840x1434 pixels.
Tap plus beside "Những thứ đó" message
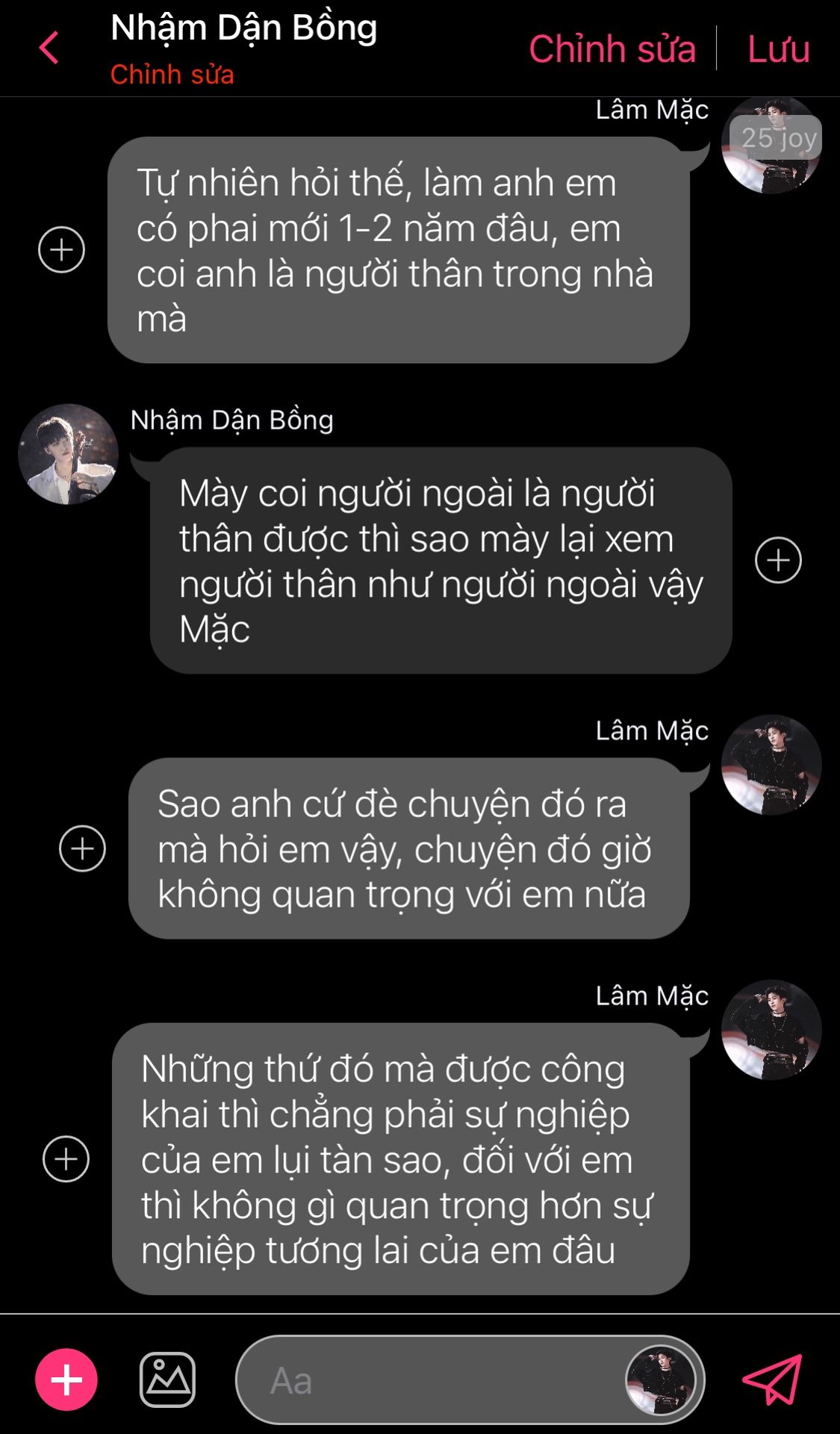(x=66, y=1159)
